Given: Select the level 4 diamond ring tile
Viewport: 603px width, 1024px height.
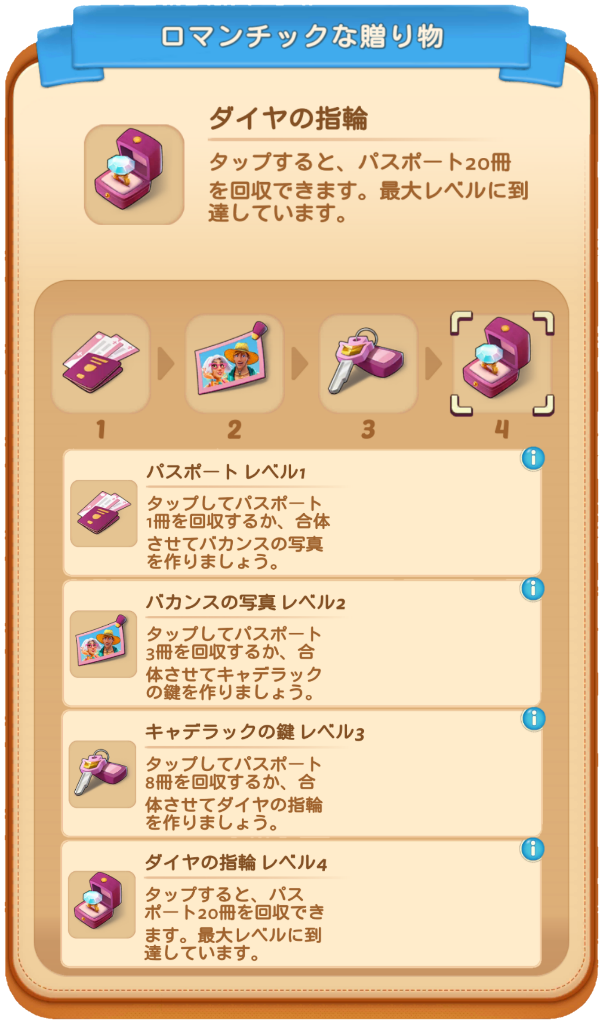Looking at the screenshot, I should (502, 364).
